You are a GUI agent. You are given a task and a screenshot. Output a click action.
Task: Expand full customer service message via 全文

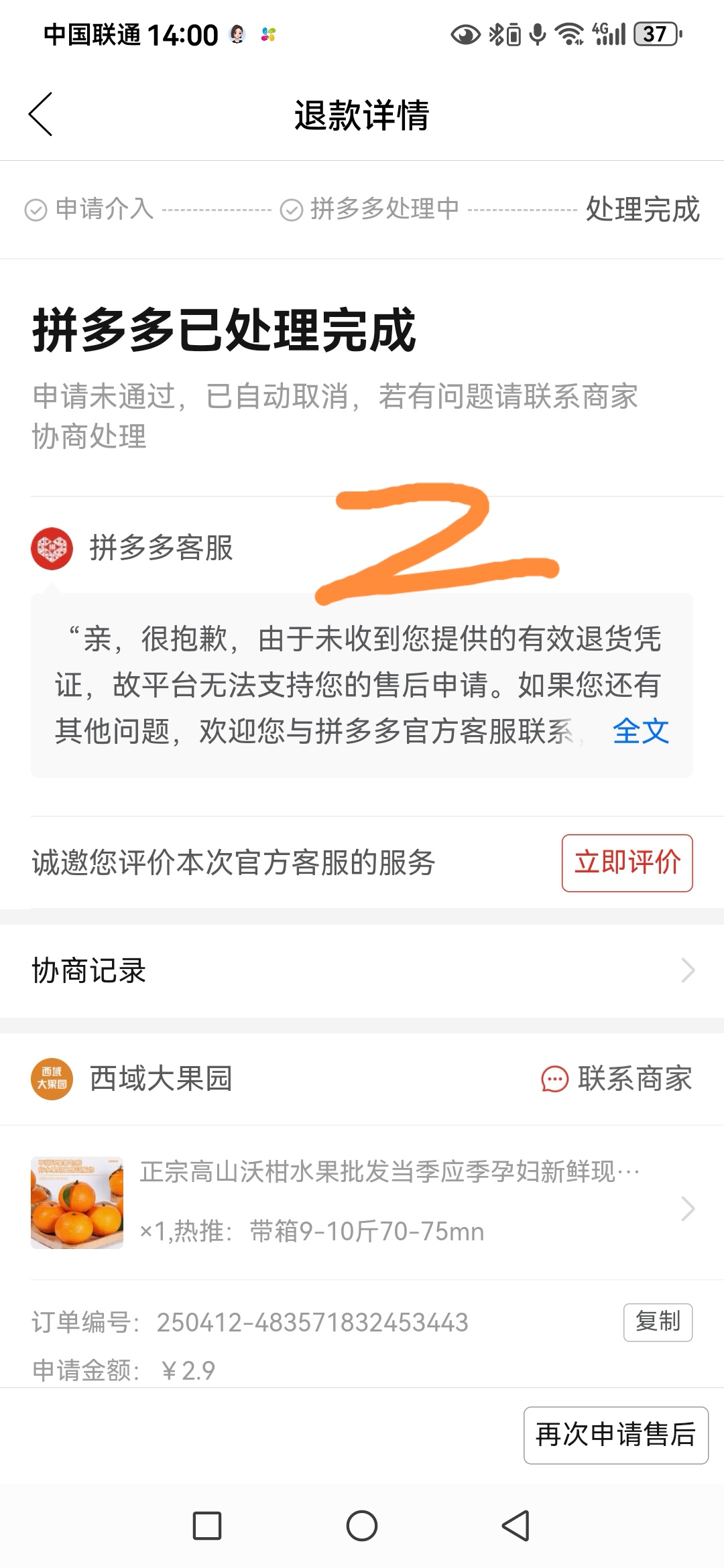(x=640, y=731)
